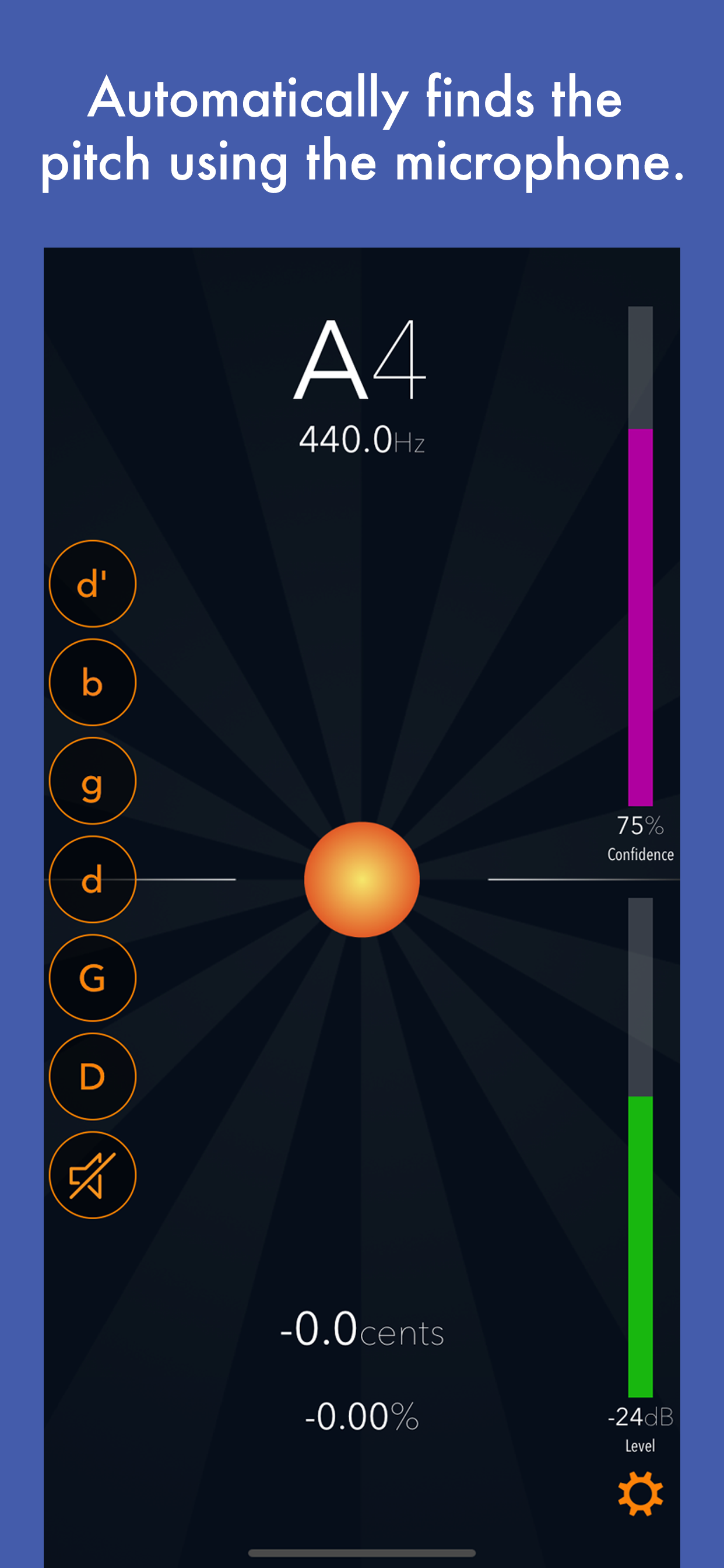
Task: Select the d' note button
Action: point(93,585)
